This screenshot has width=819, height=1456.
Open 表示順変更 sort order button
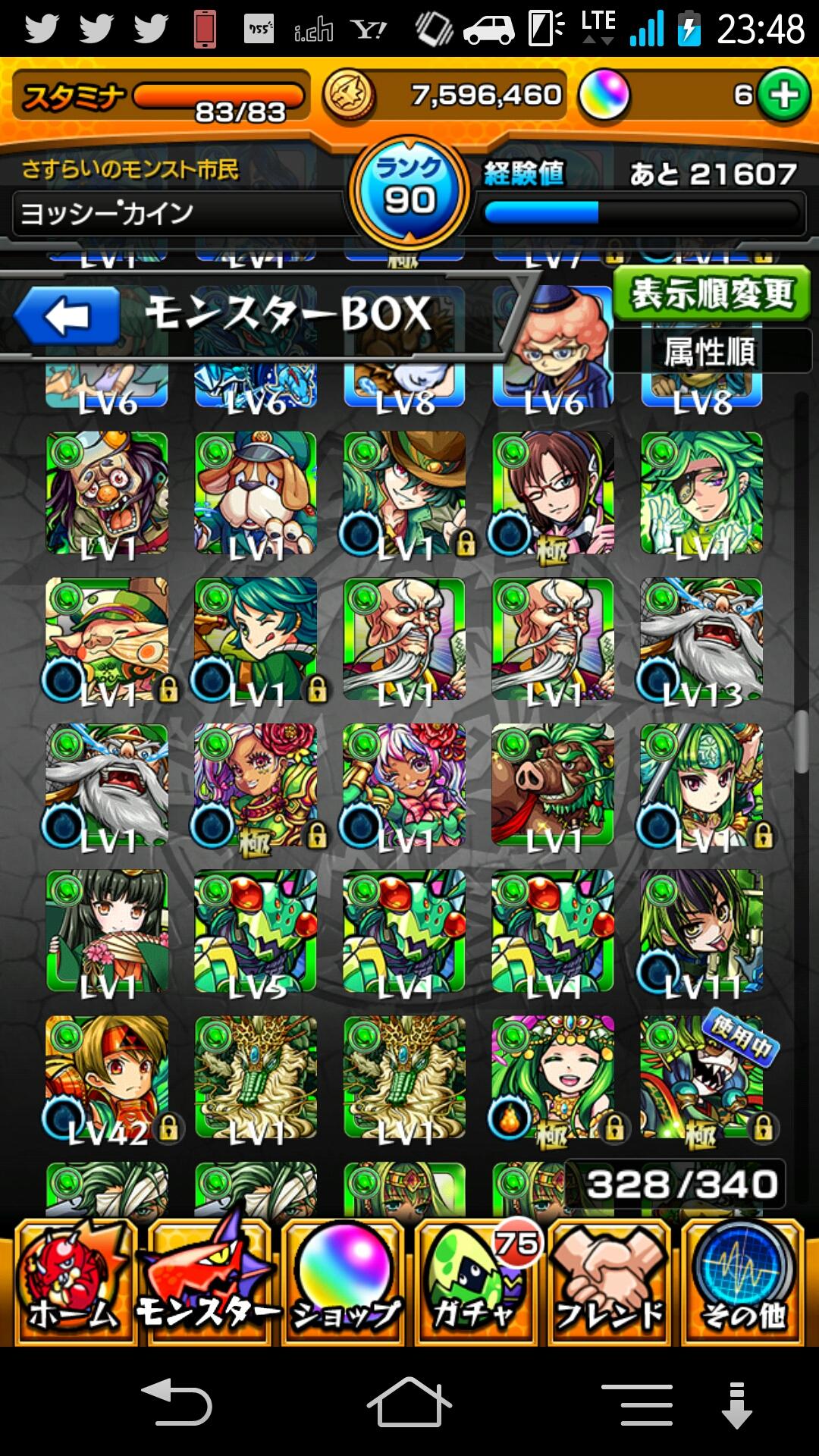coord(711,294)
